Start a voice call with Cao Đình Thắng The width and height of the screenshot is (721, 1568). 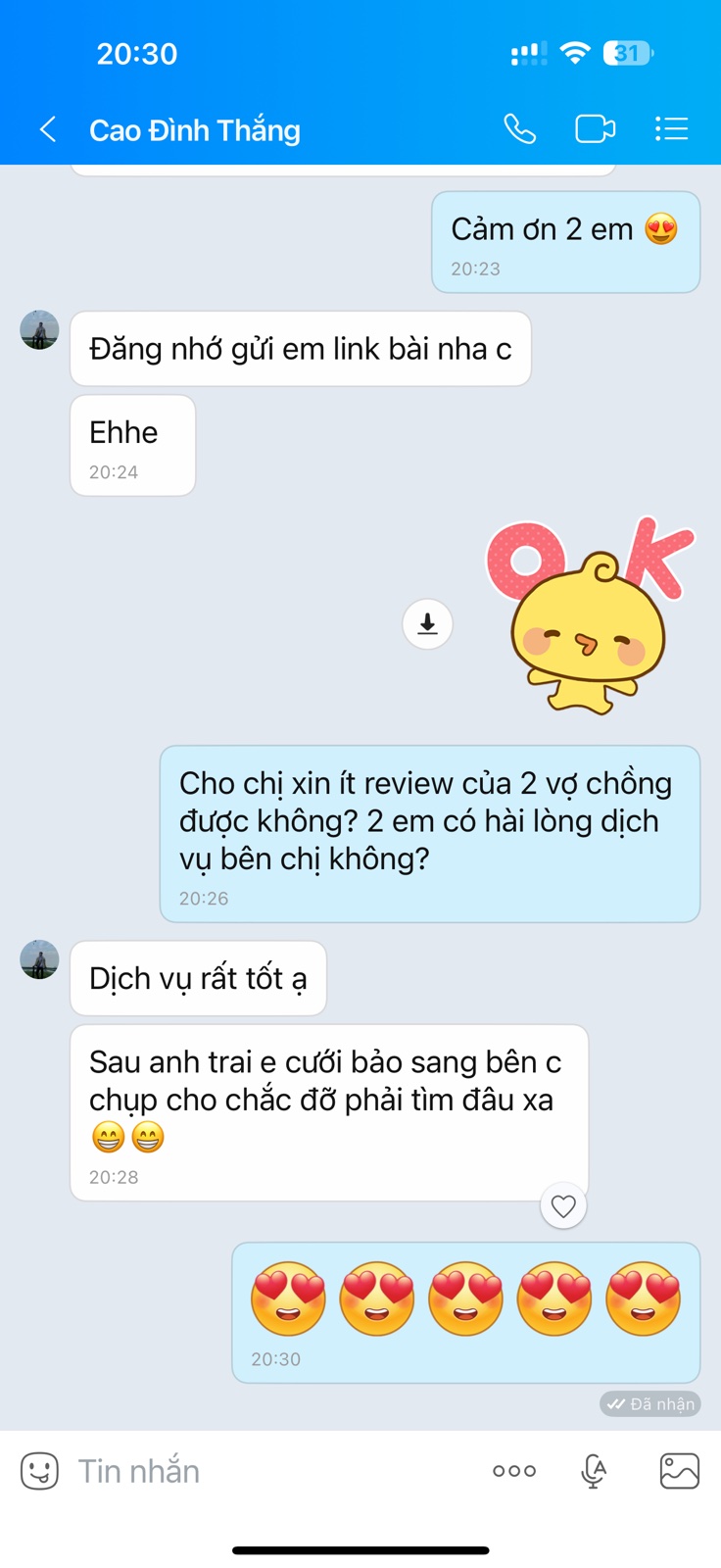519,129
